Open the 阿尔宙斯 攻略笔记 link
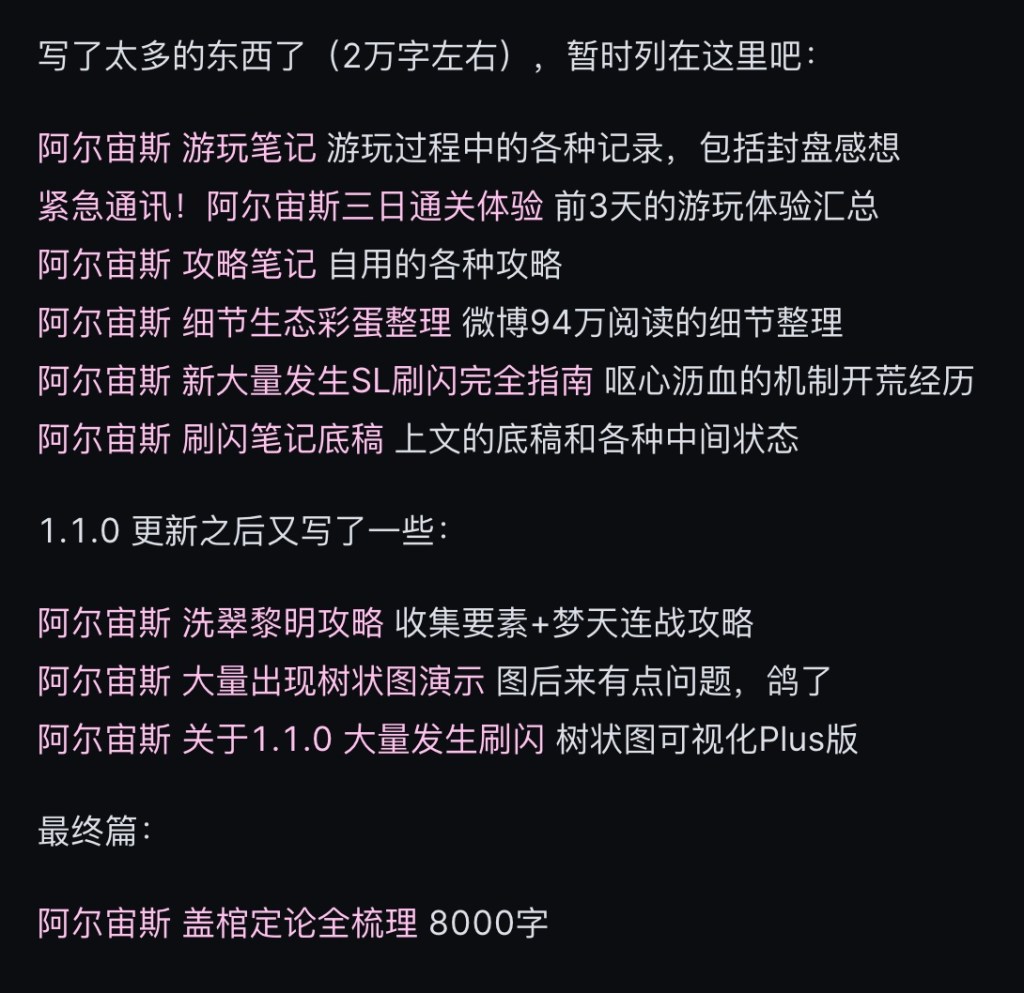The width and height of the screenshot is (1024, 993). coord(178,264)
